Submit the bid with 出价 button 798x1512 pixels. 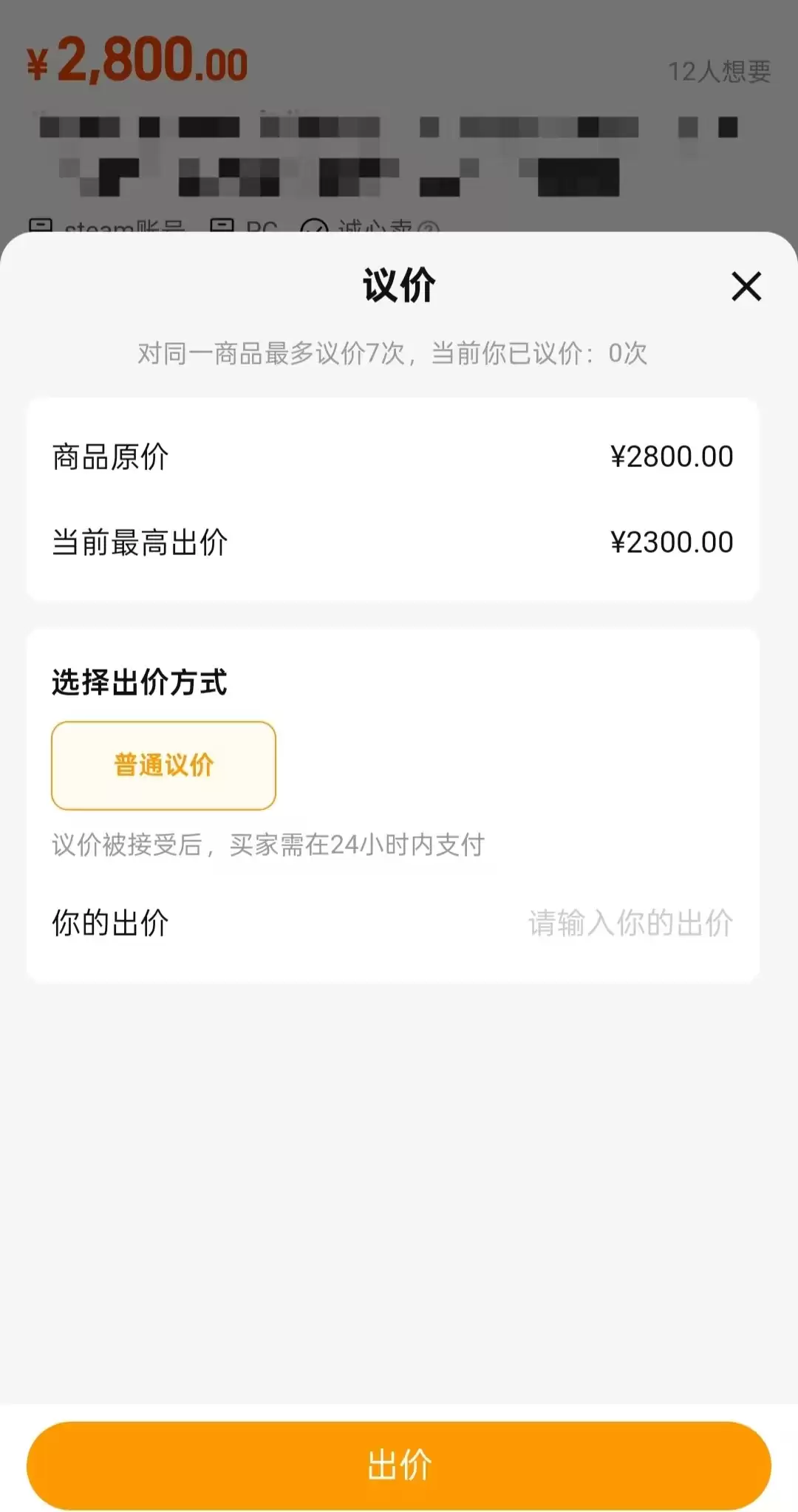(x=399, y=1465)
